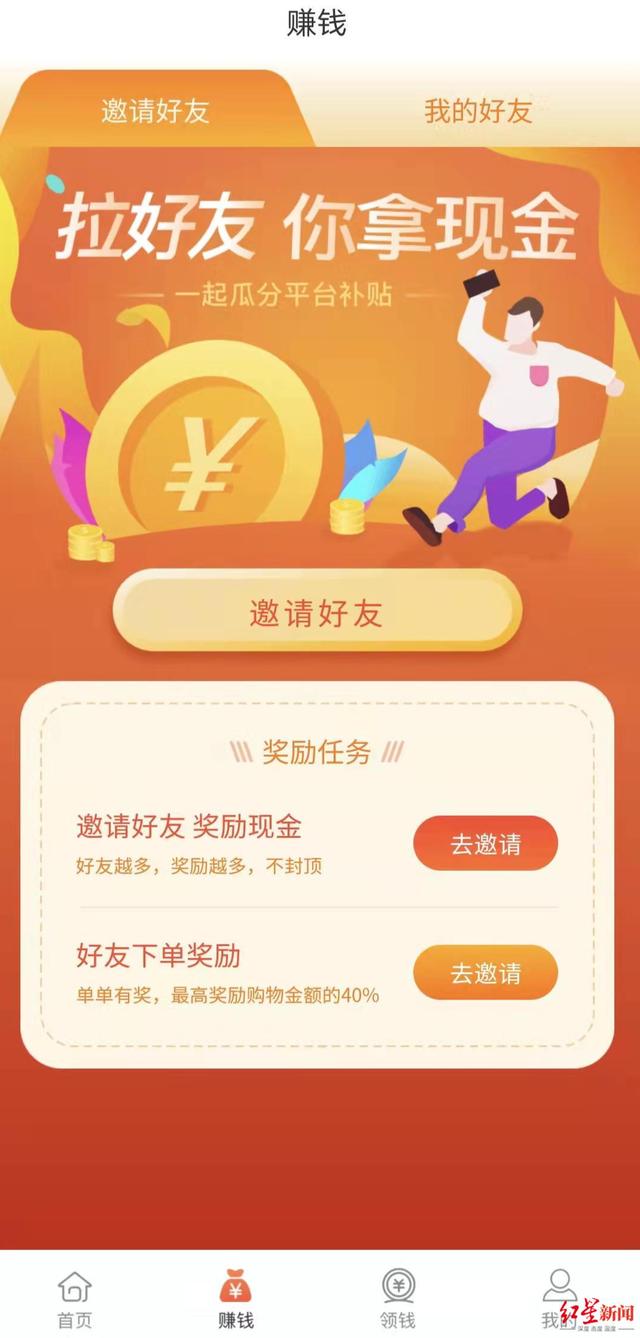The height and width of the screenshot is (1338, 640).
Task: Tap 去邀请 next to 邀请好友 奖励现金
Action: point(485,844)
